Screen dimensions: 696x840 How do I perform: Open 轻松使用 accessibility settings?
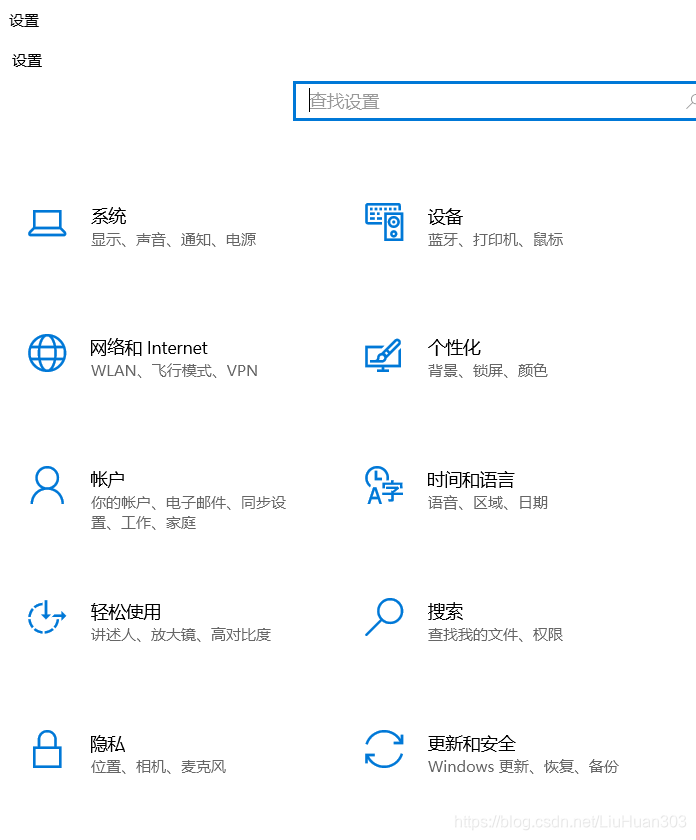pyautogui.click(x=125, y=612)
